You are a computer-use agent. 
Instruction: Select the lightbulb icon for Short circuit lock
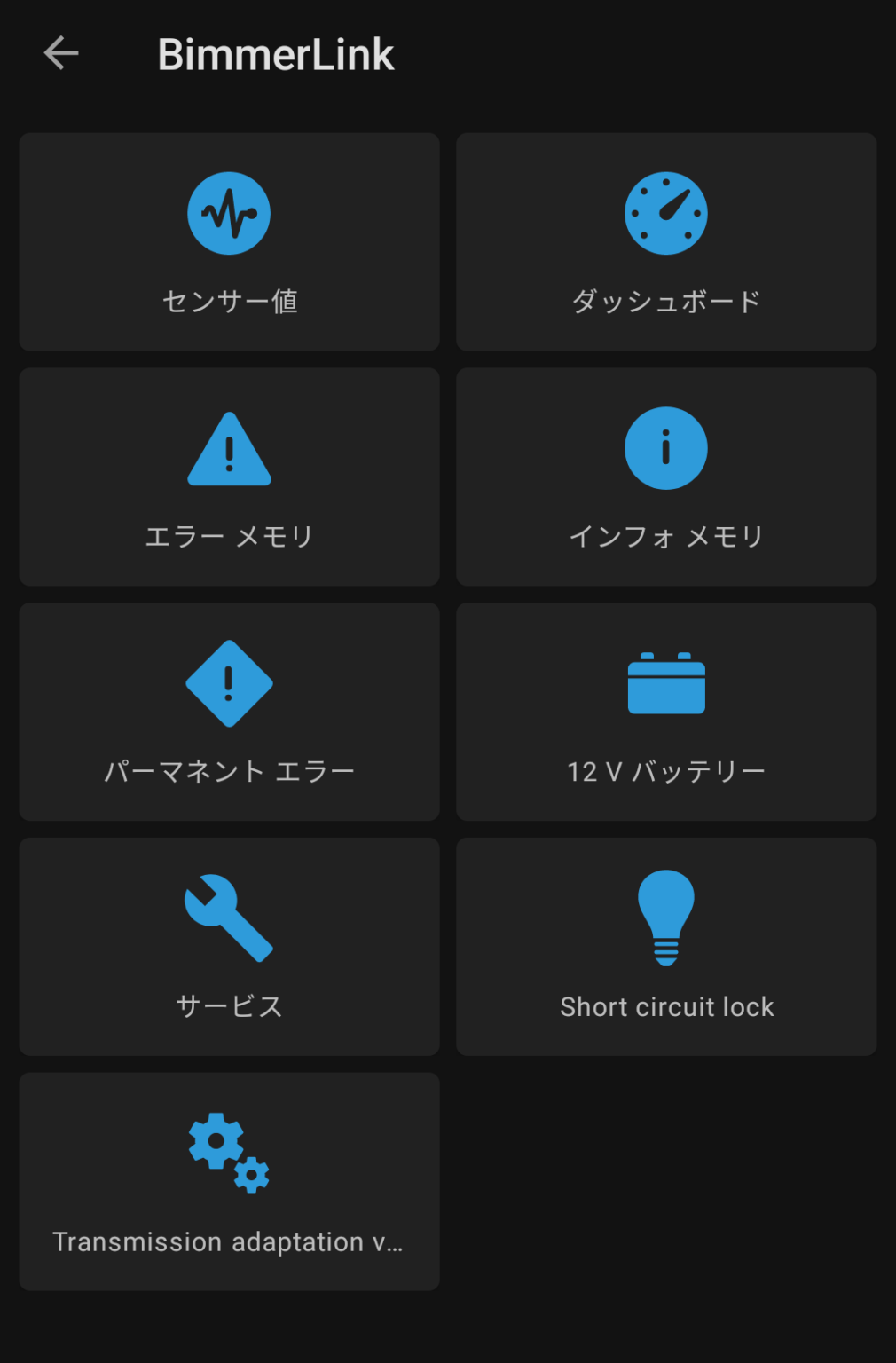pos(666,918)
